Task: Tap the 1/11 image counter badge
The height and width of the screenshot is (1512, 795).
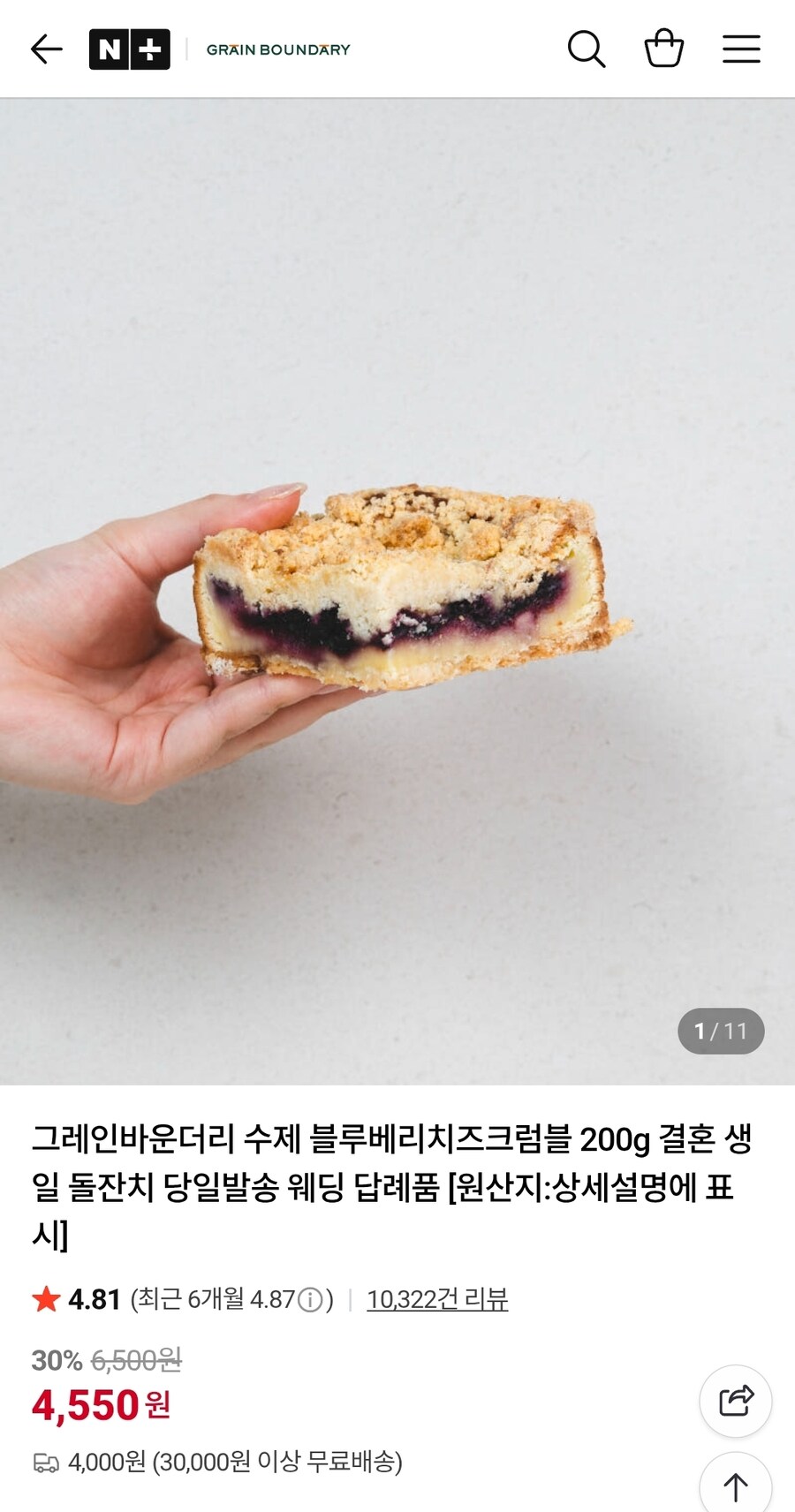Action: pyautogui.click(x=720, y=1030)
